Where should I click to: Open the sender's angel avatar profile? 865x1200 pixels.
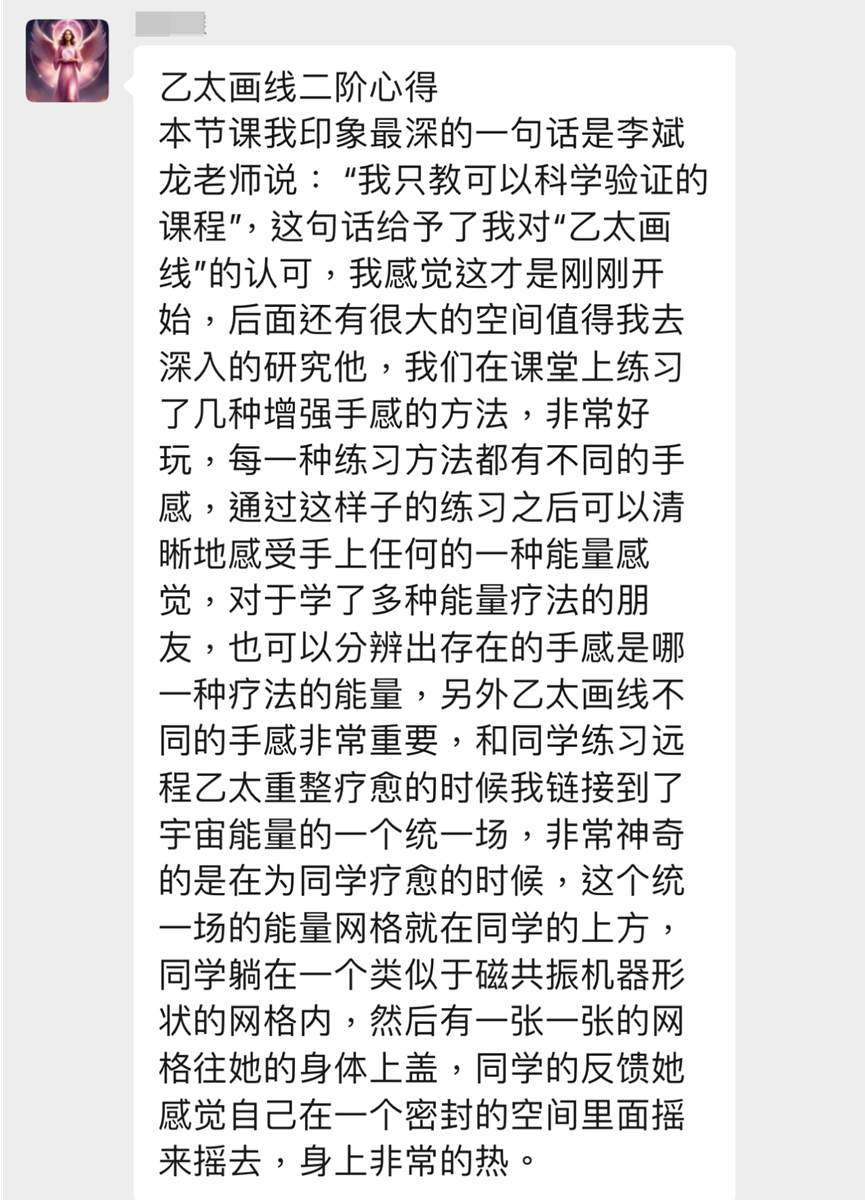click(x=67, y=61)
